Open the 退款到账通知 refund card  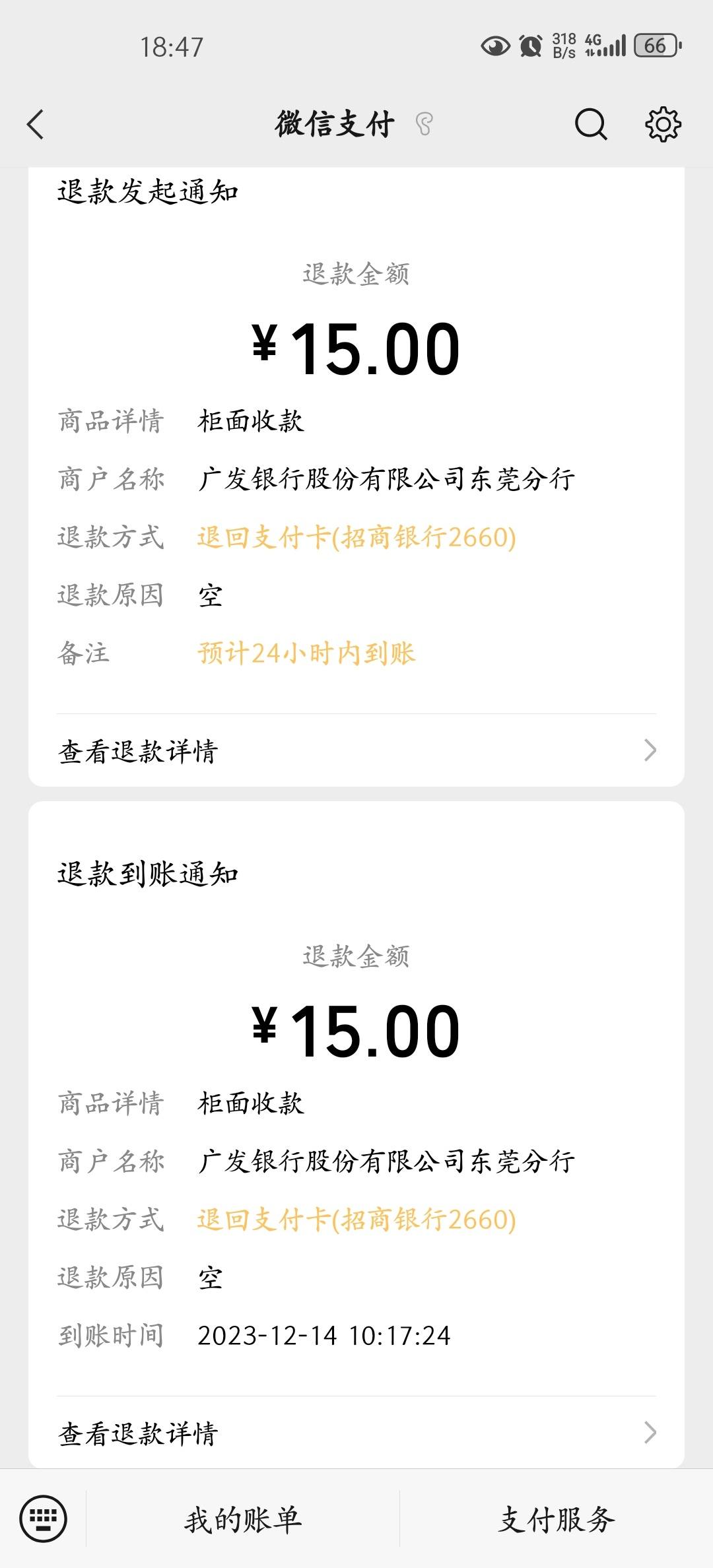click(356, 1134)
